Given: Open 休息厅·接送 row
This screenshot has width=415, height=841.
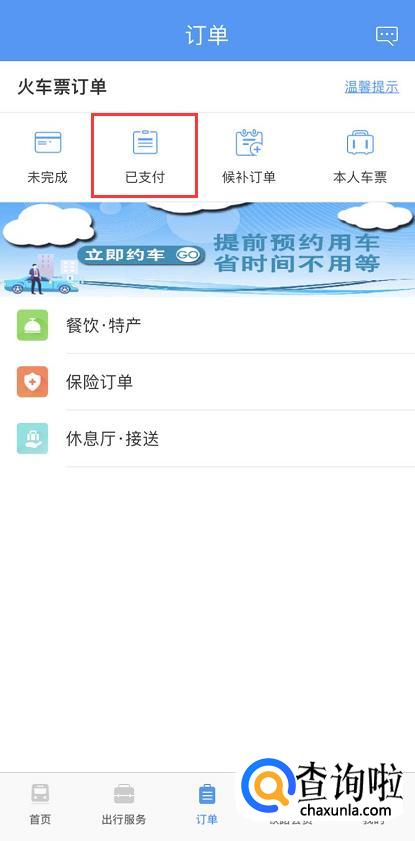Looking at the screenshot, I should [208, 439].
